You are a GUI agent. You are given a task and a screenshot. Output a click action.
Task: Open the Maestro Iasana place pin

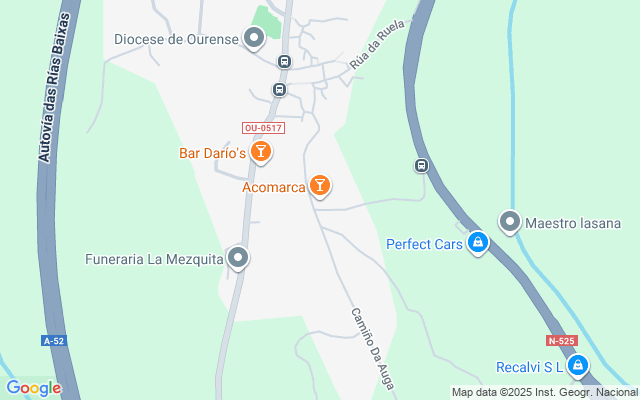pyautogui.click(x=510, y=221)
